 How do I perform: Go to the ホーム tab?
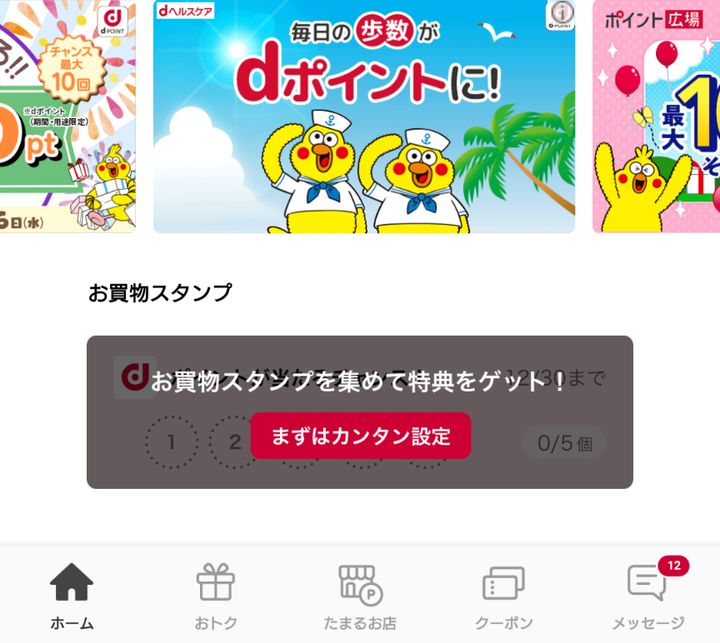(x=72, y=596)
